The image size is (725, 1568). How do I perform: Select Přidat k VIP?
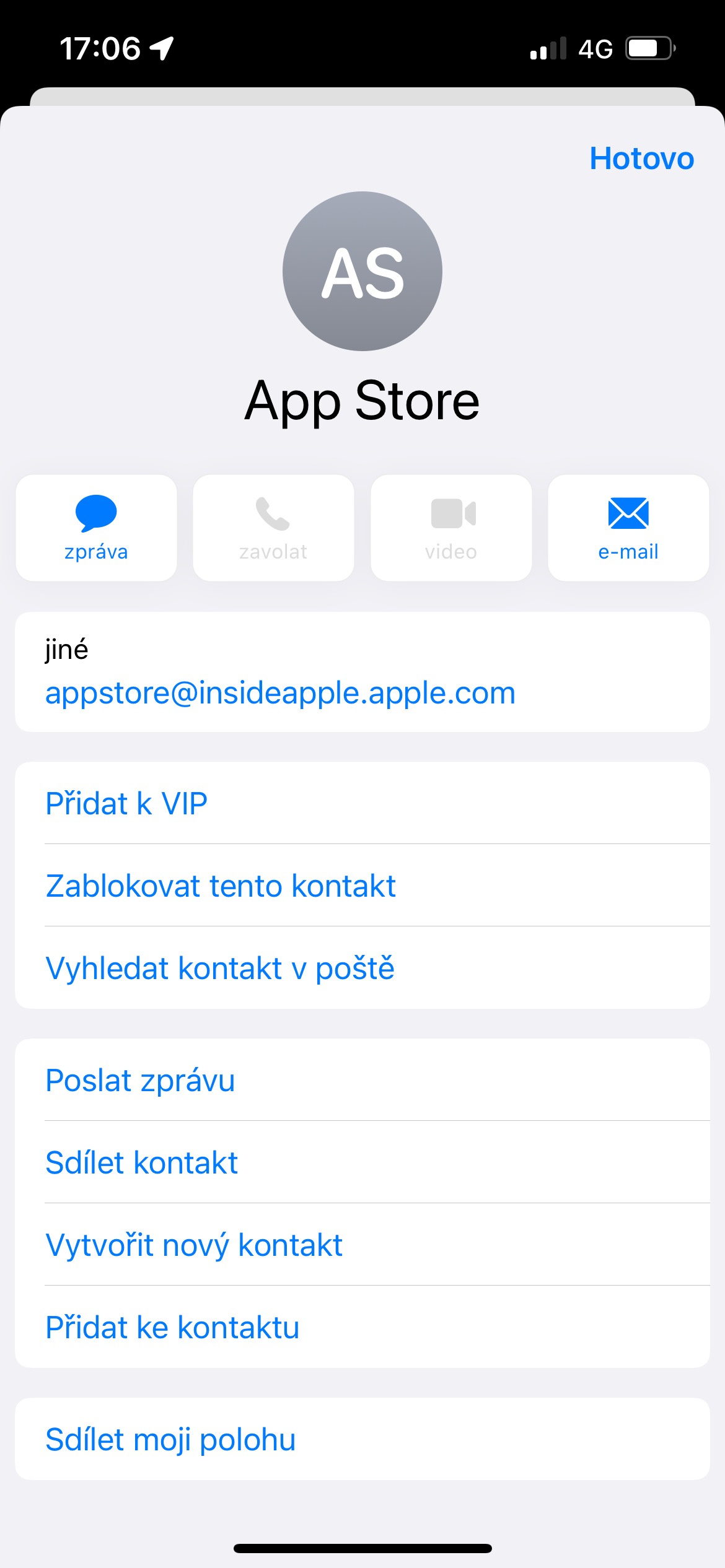pos(126,803)
